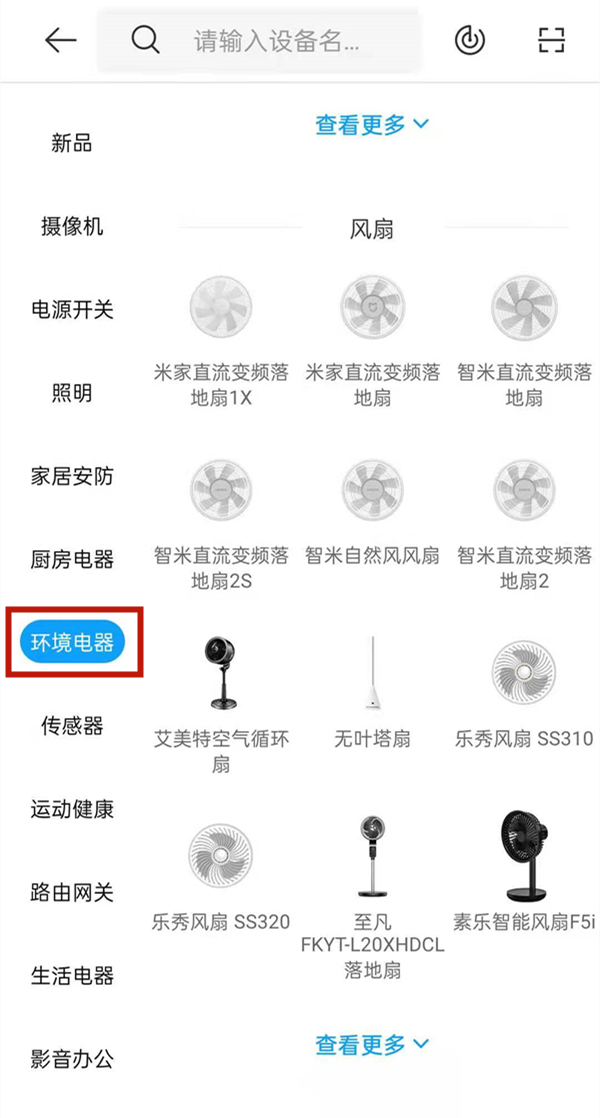Image resolution: width=600 pixels, height=1118 pixels.
Task: Expand 查看更多 above the 风扇 section
Action: coord(371,125)
